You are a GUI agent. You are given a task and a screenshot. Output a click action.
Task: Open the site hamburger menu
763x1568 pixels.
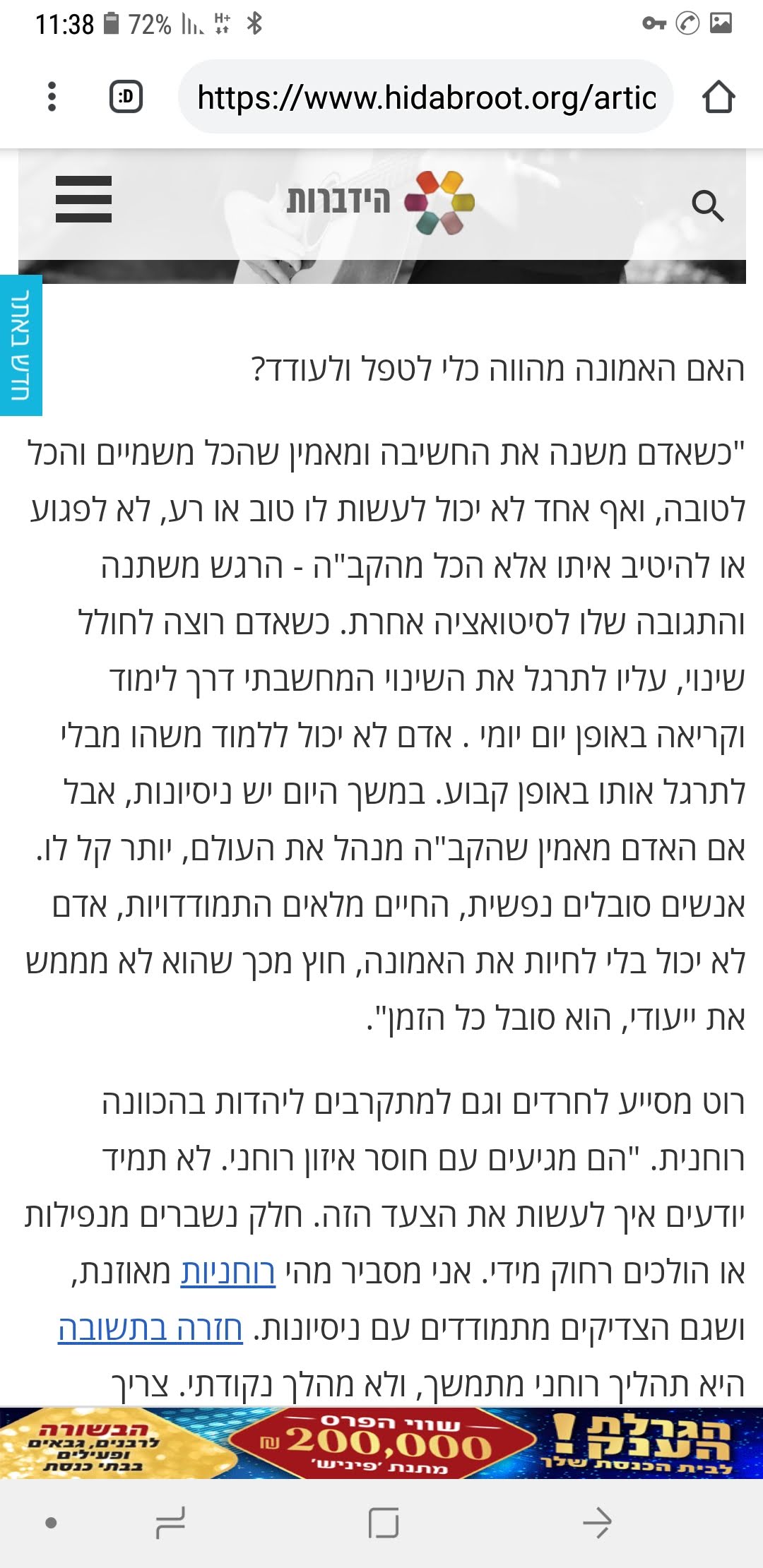[x=83, y=199]
